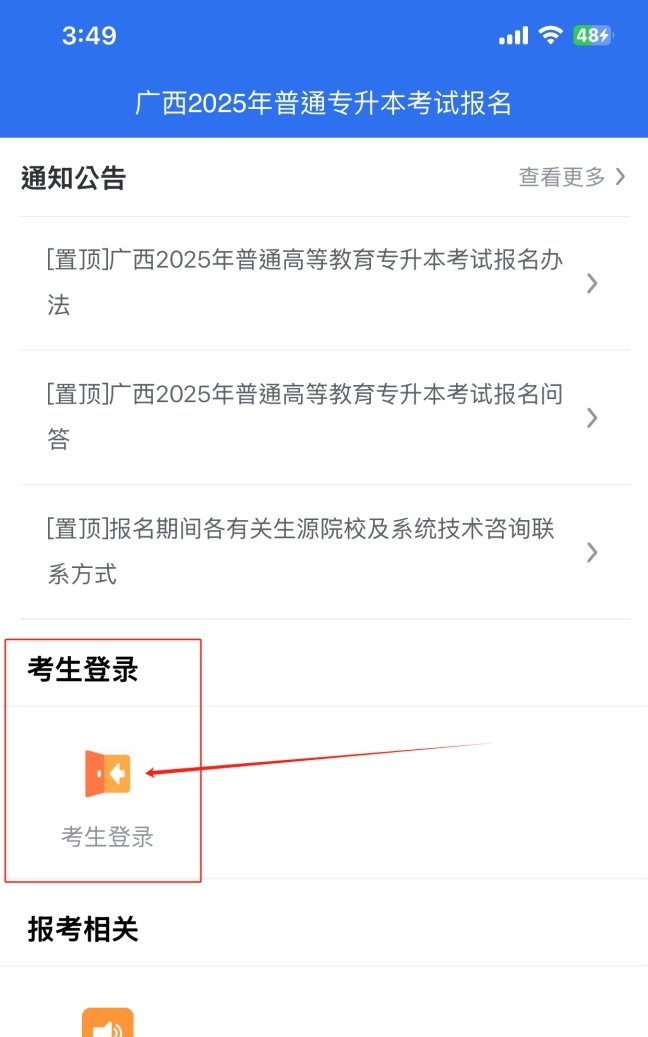Open the 系统技术咨询联系方式 announcement
Image resolution: width=648 pixels, height=1037 pixels.
[305, 551]
